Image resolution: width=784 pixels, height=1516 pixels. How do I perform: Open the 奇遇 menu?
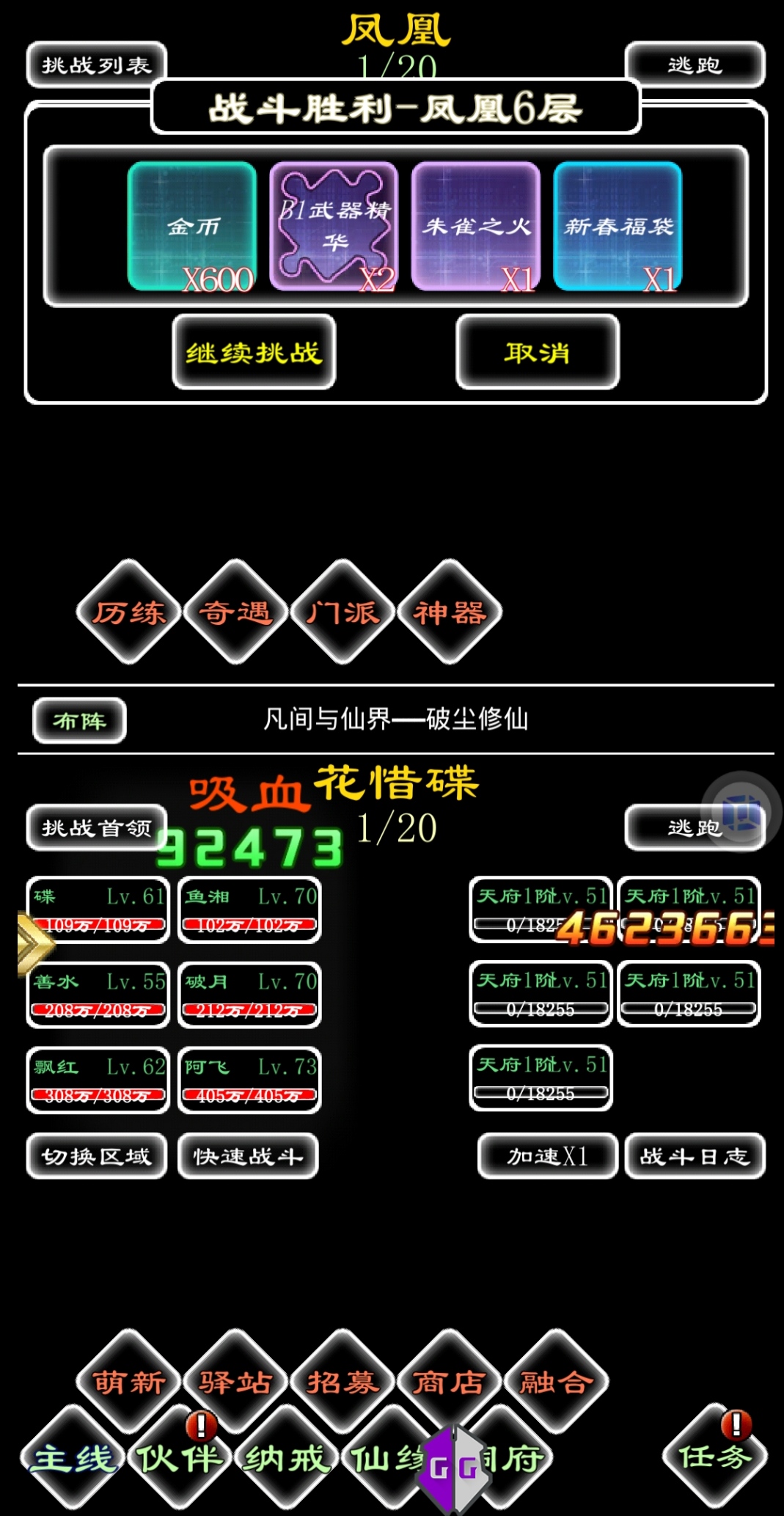[235, 612]
